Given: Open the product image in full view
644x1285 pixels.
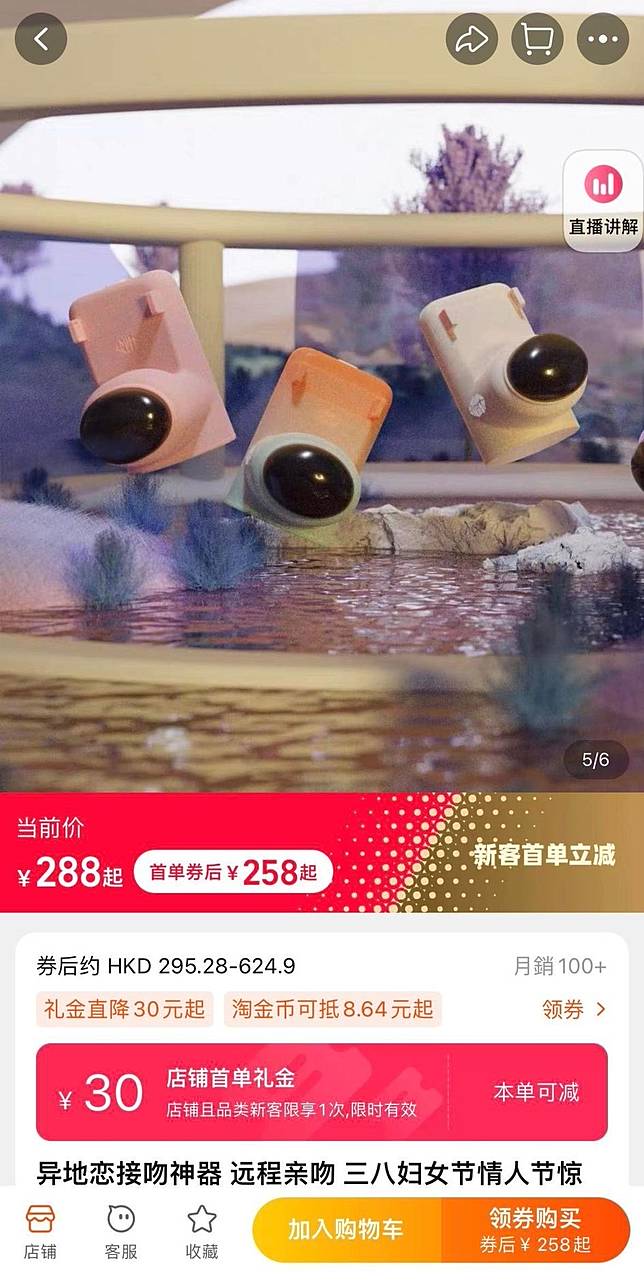Looking at the screenshot, I should (320, 450).
